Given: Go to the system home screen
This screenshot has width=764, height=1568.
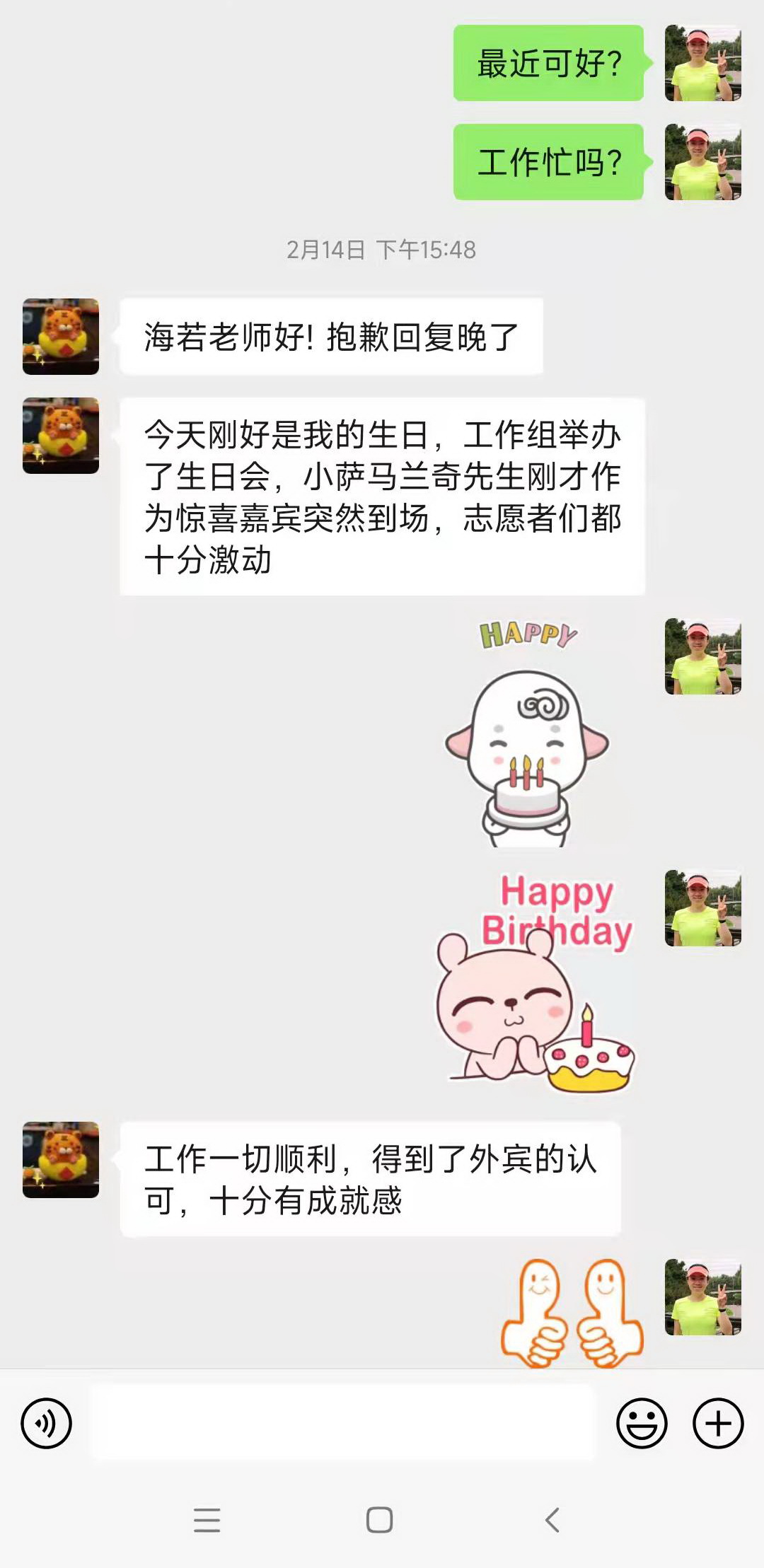Looking at the screenshot, I should [x=380, y=1519].
